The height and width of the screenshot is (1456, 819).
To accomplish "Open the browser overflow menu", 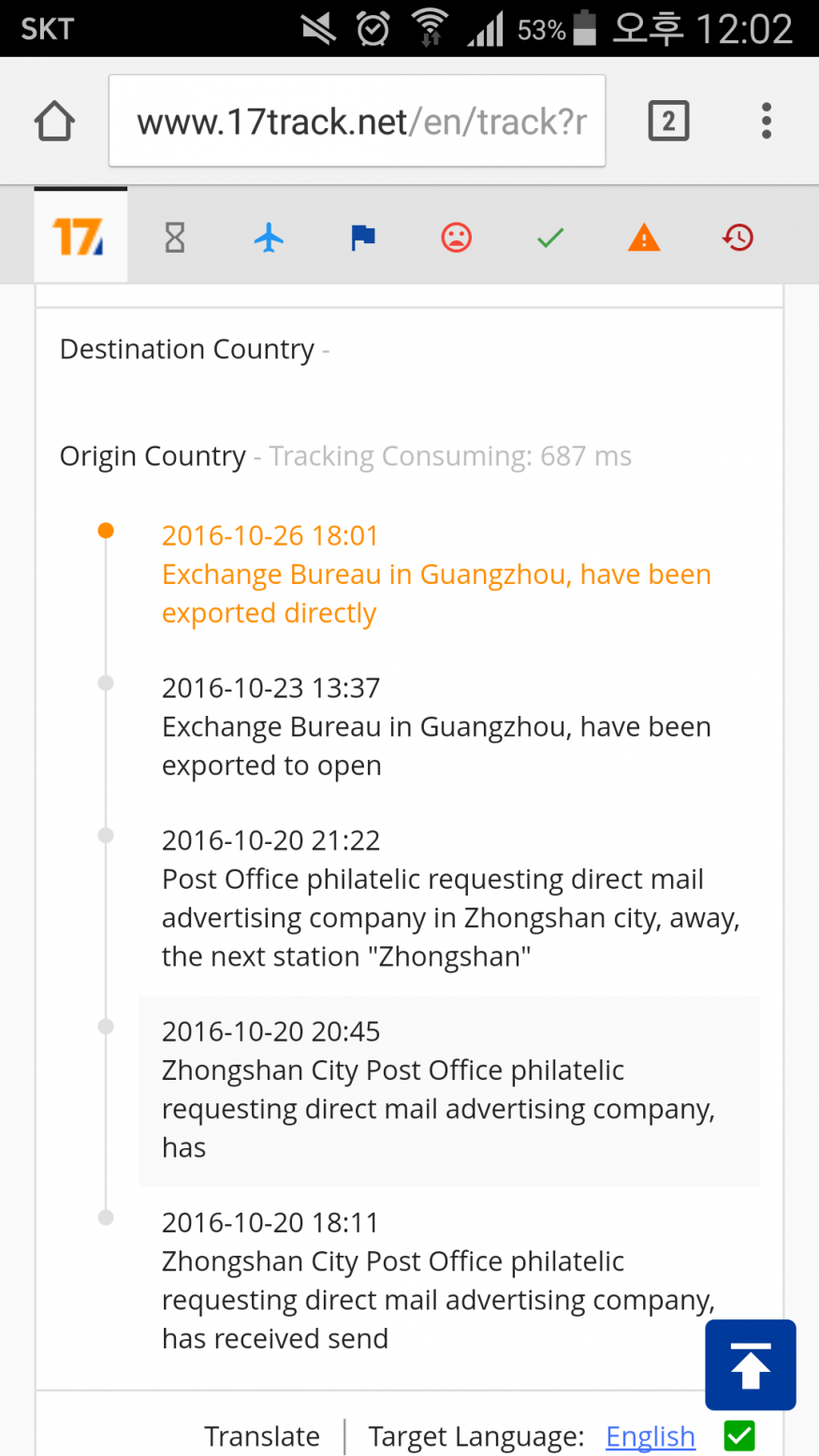I will tap(767, 121).
